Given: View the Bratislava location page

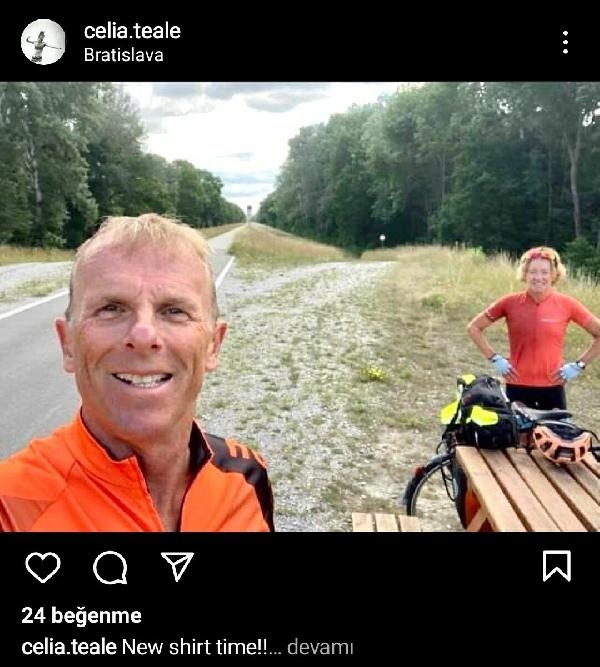Looking at the screenshot, I should click(123, 55).
